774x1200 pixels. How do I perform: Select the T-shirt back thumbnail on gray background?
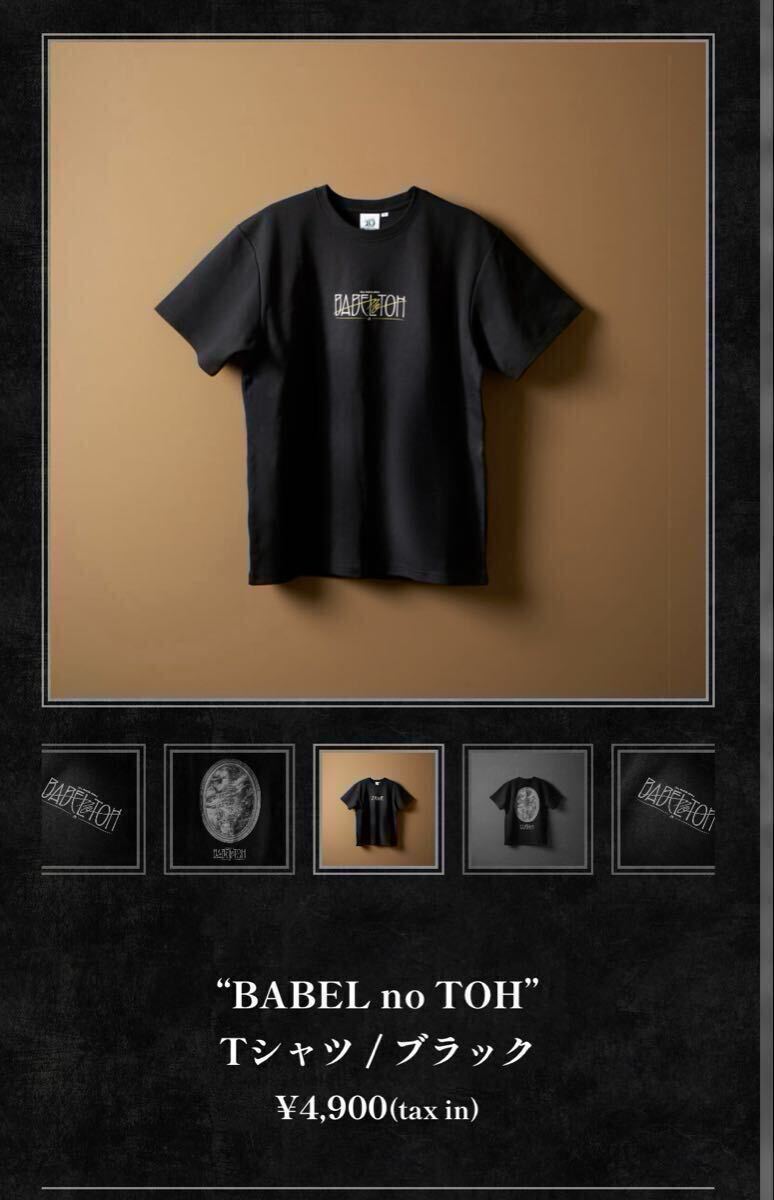(x=527, y=809)
